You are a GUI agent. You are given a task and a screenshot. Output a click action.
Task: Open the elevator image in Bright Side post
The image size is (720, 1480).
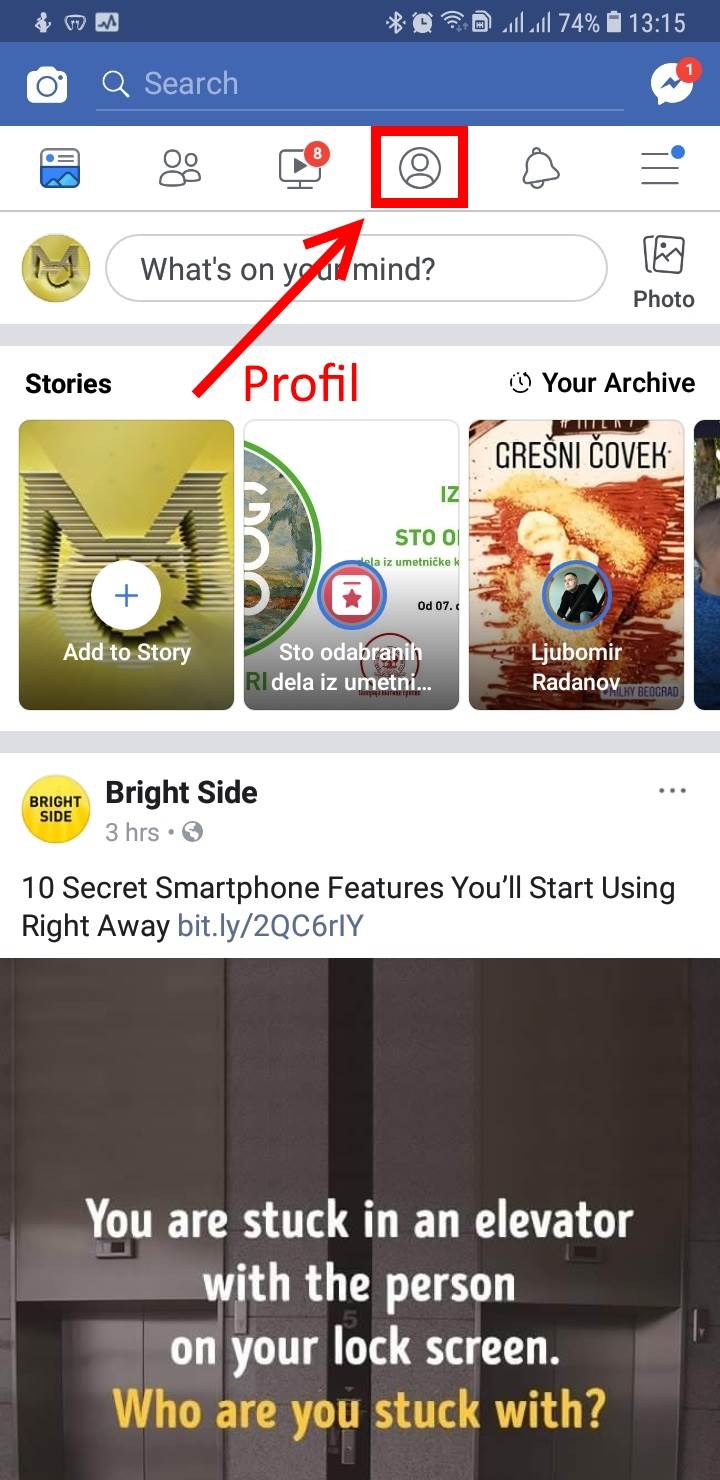[x=360, y=1218]
